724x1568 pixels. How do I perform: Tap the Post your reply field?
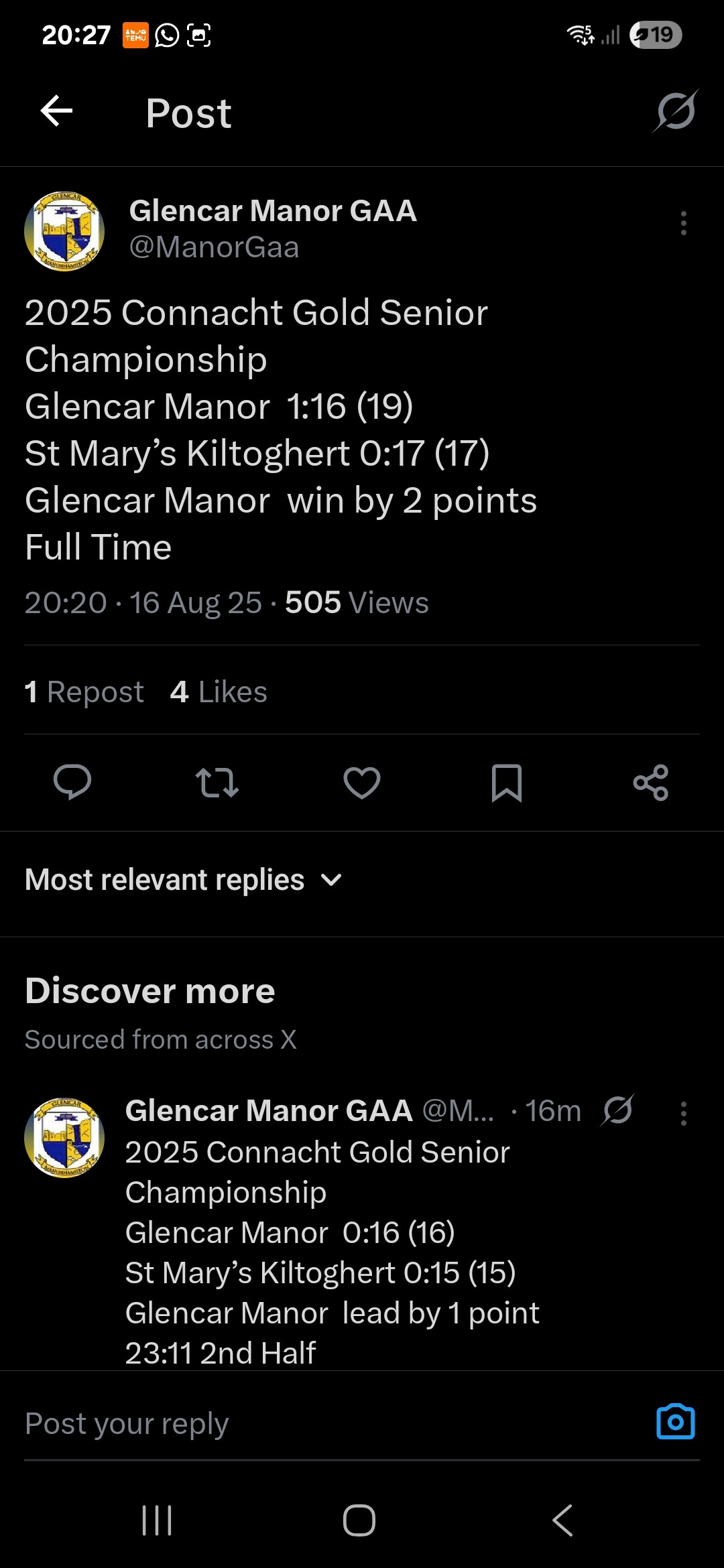point(328,1423)
